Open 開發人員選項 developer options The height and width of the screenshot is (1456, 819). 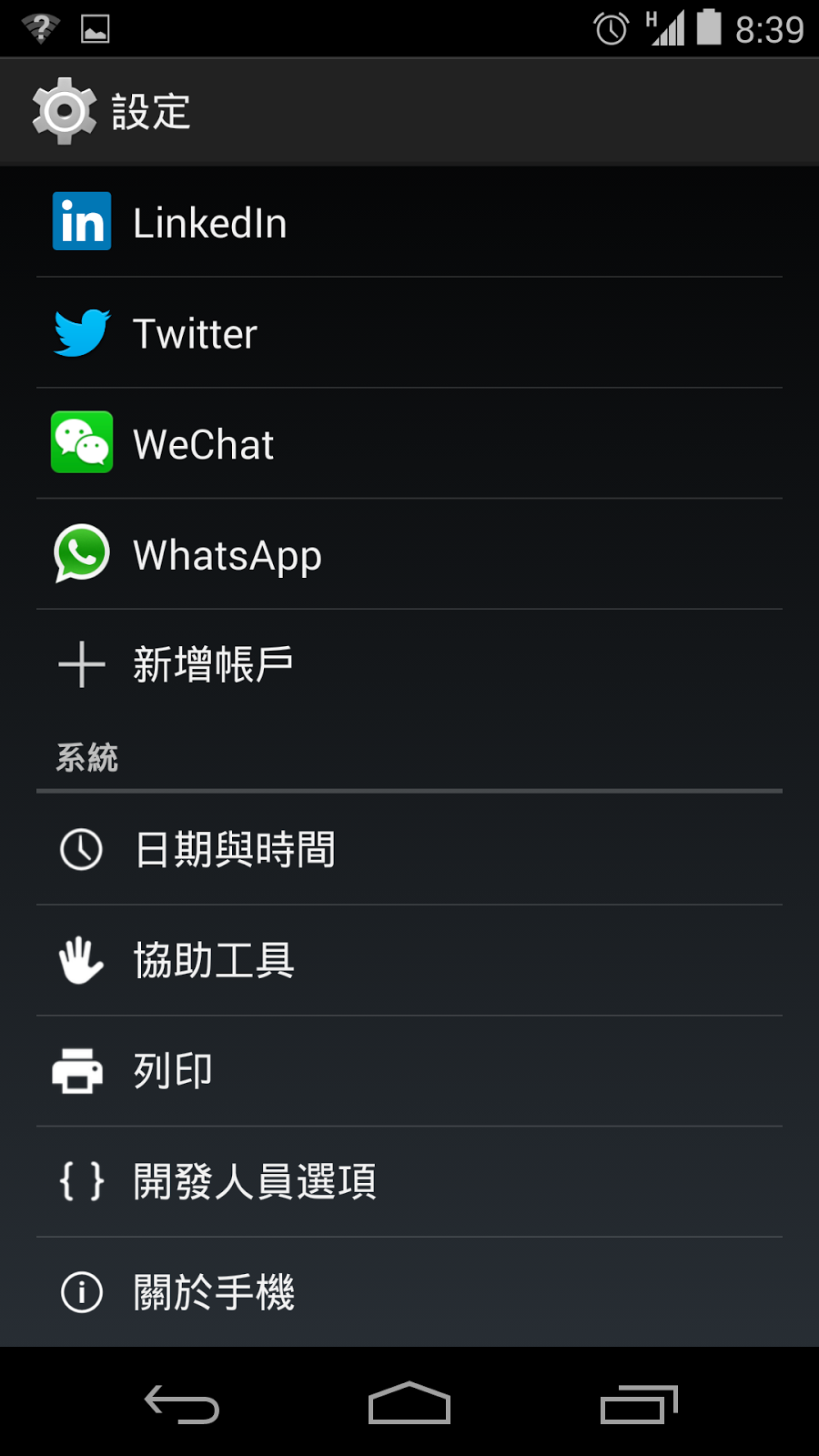pos(409,1182)
